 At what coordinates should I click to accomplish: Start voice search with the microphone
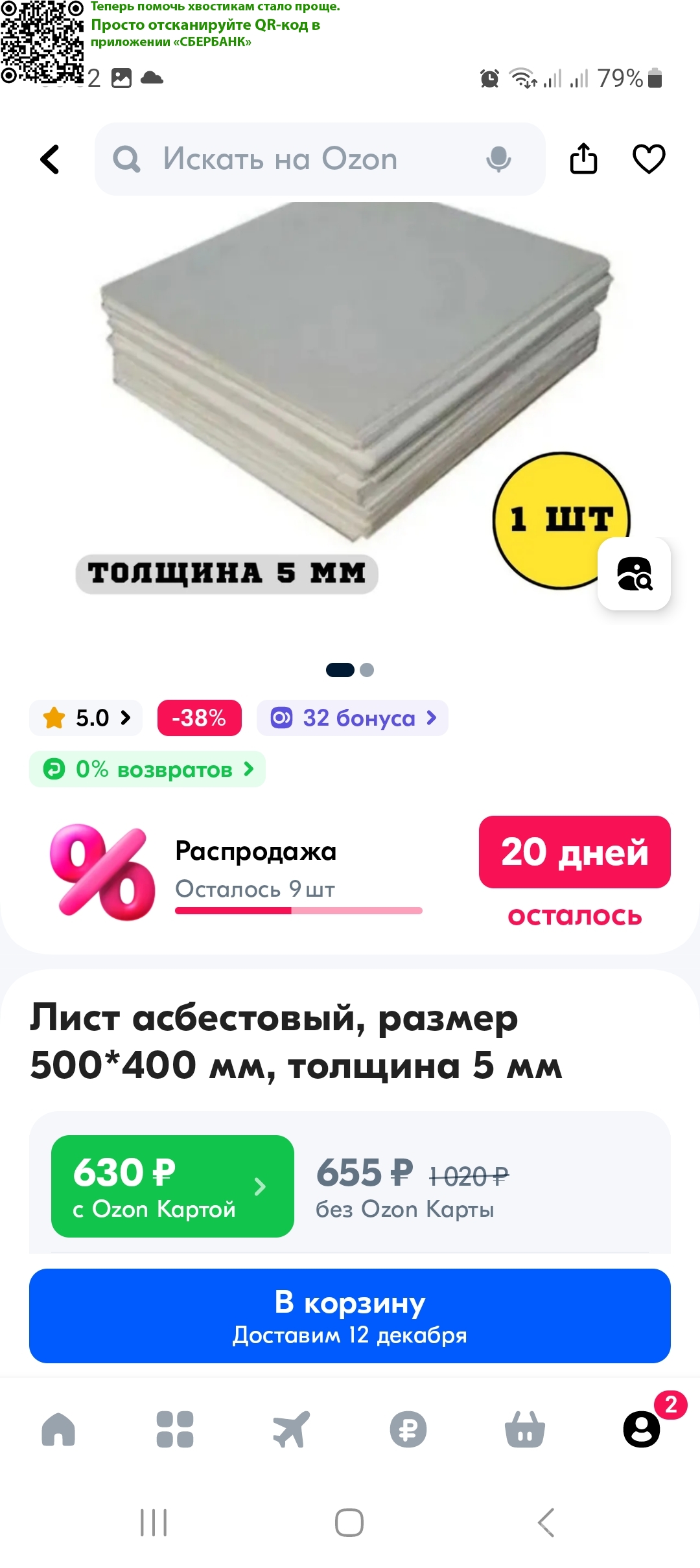(498, 159)
